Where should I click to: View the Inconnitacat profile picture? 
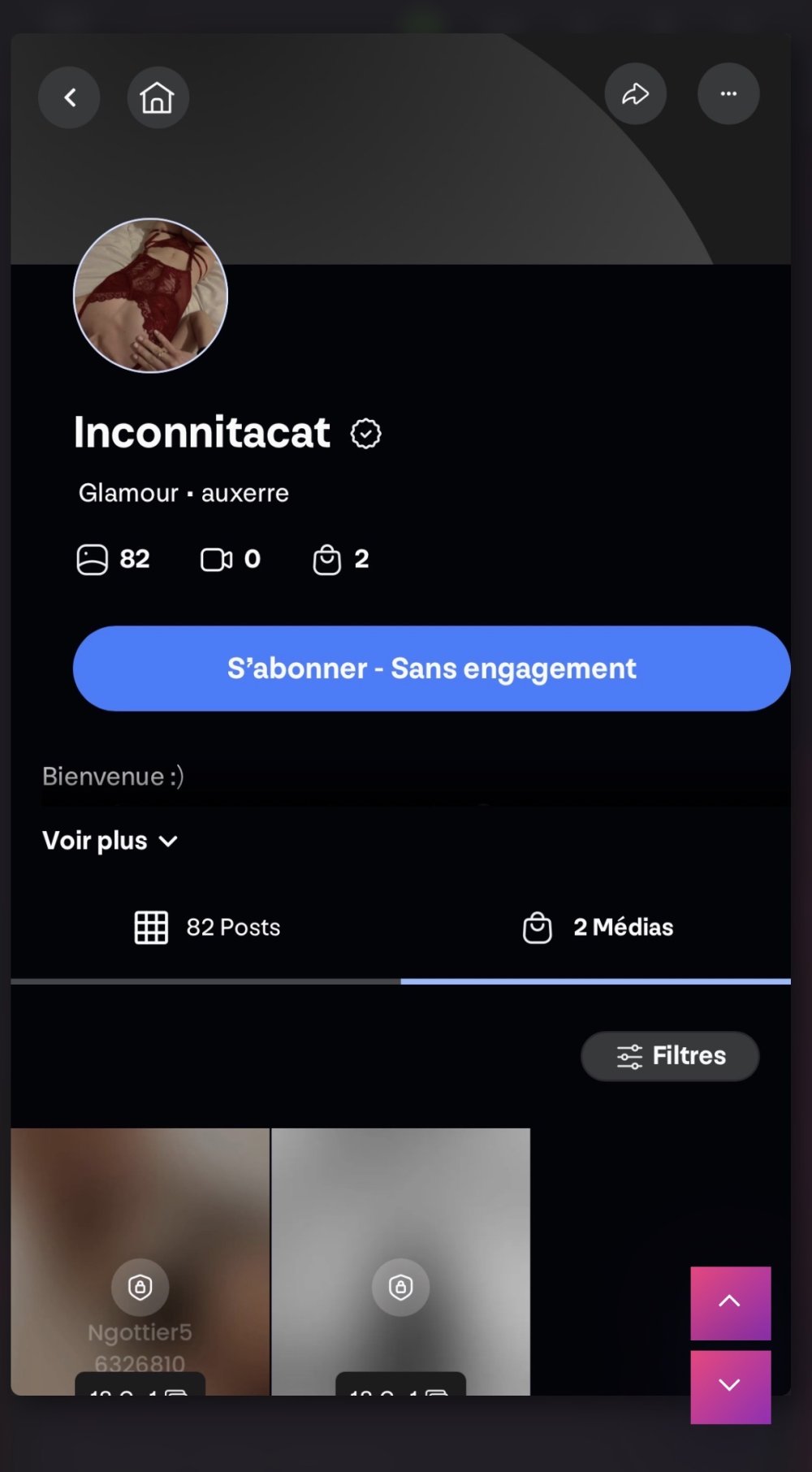[x=150, y=296]
